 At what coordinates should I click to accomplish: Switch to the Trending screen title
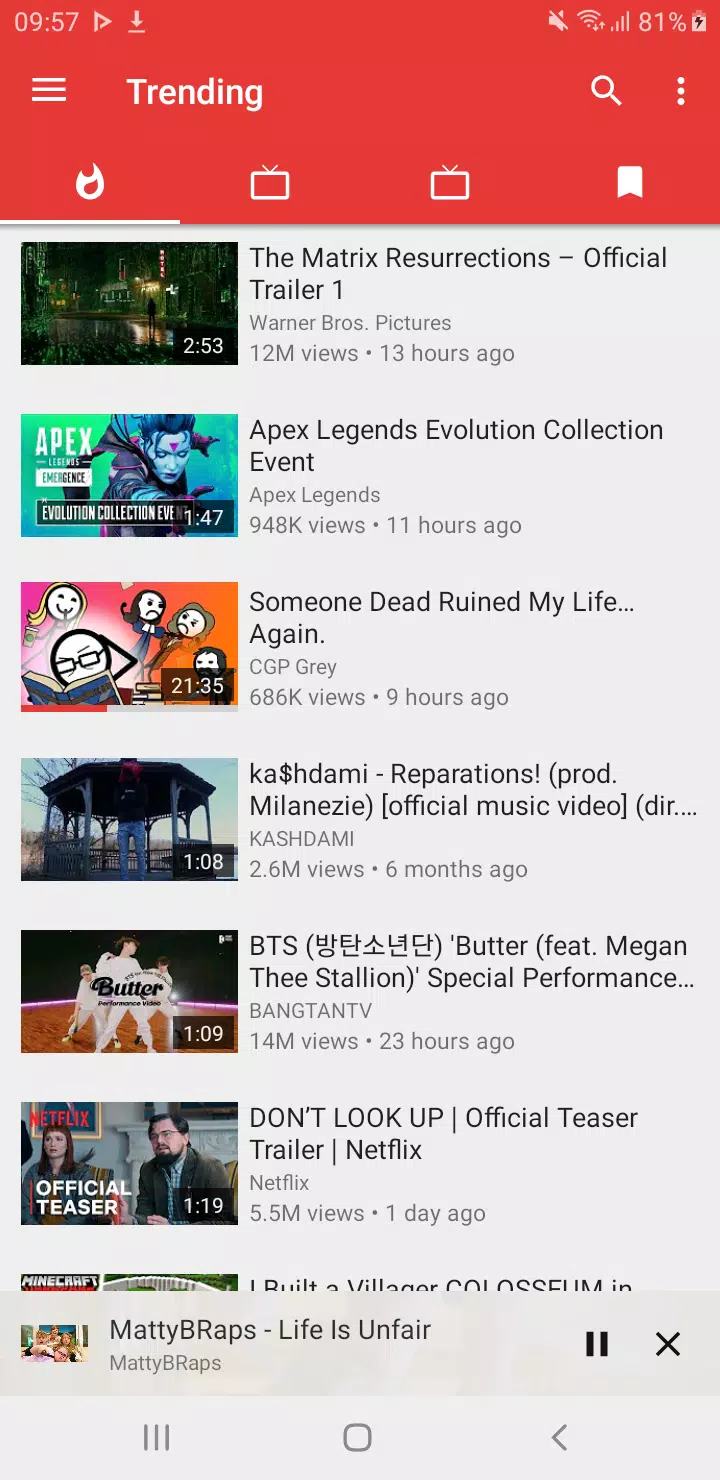(x=194, y=91)
